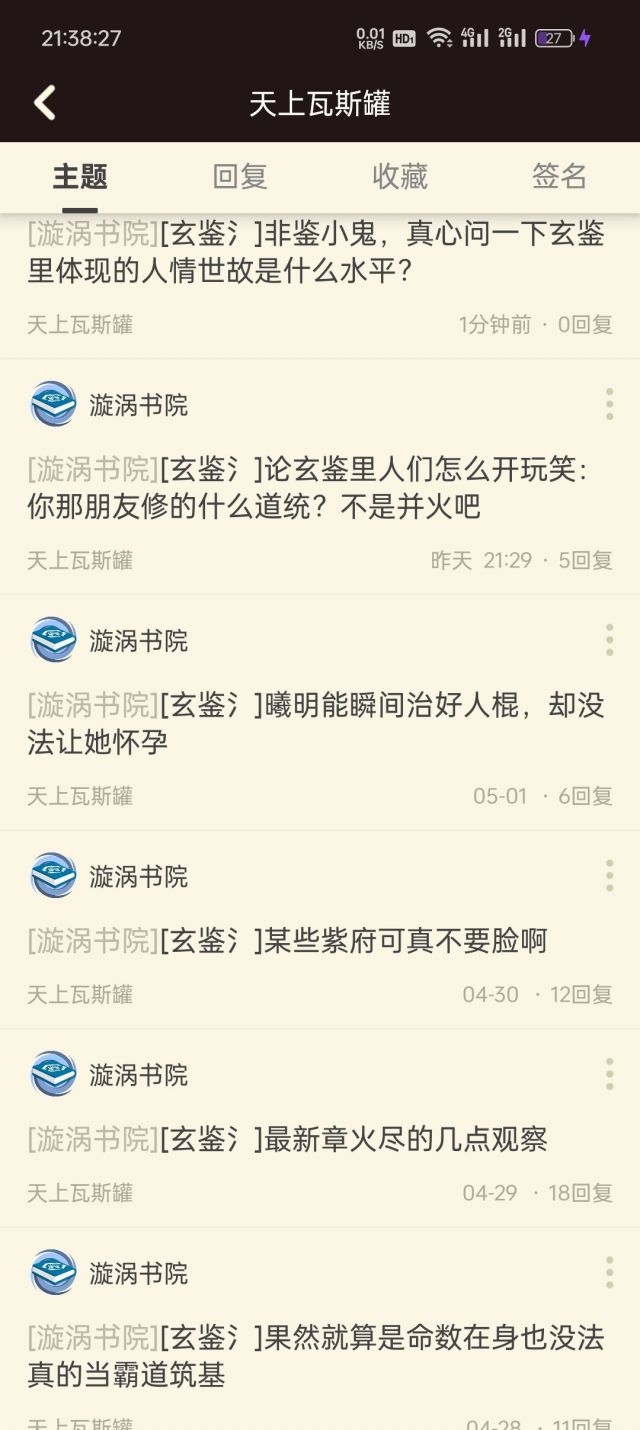Visit 漩涡书院 forum above 最新章火尽的几点观察
The image size is (640, 1430).
click(x=138, y=1075)
